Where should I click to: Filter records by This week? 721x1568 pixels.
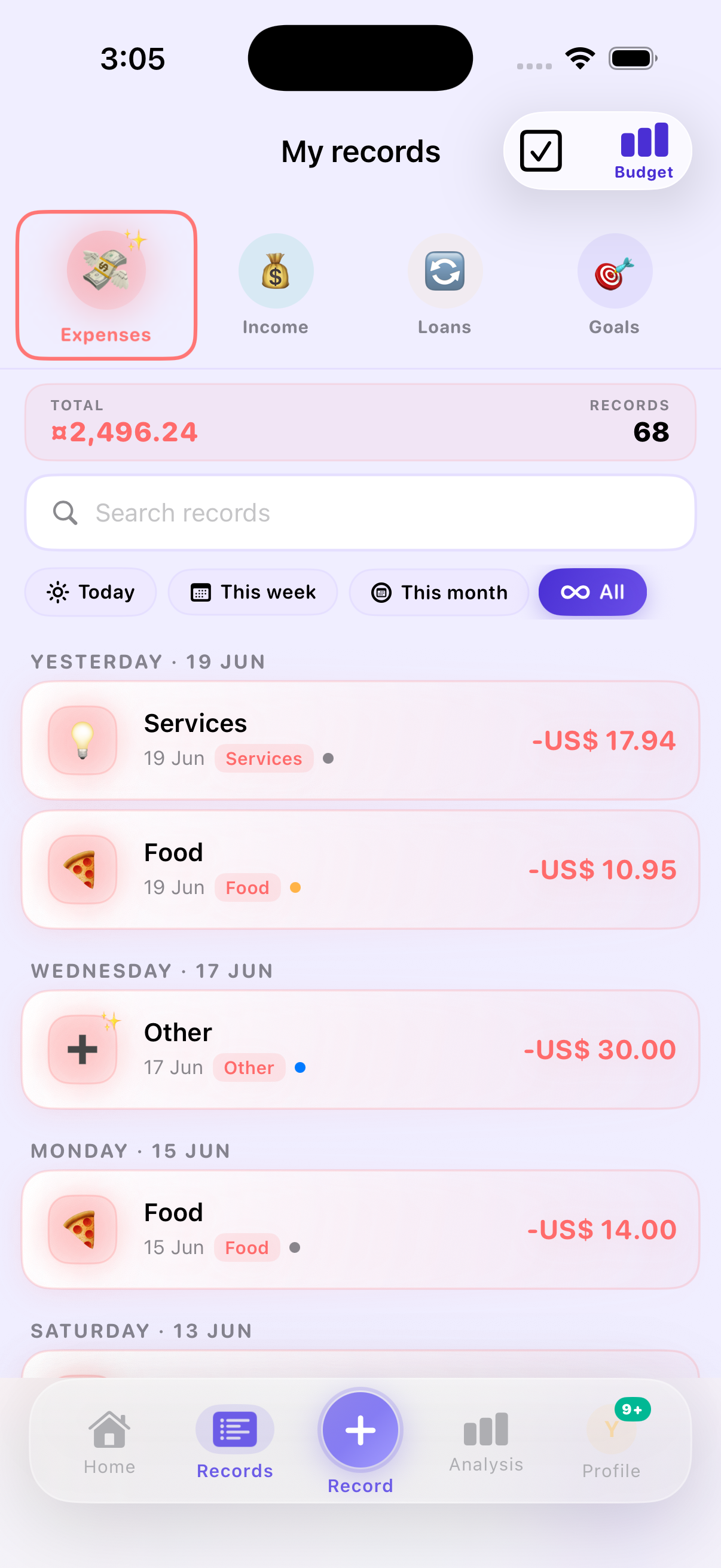pos(252,591)
